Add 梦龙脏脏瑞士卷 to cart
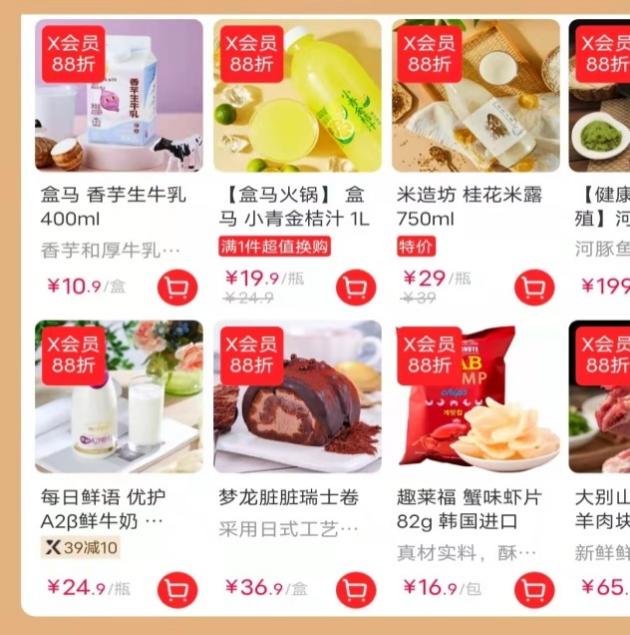The image size is (630, 635). point(355,589)
